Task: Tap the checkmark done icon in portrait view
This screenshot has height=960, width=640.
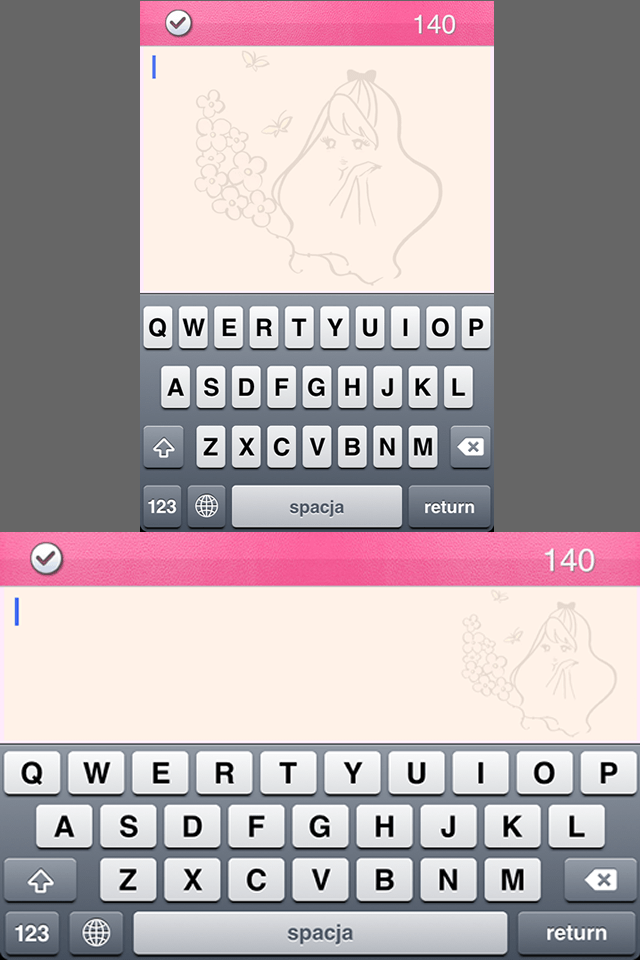Action: [179, 23]
